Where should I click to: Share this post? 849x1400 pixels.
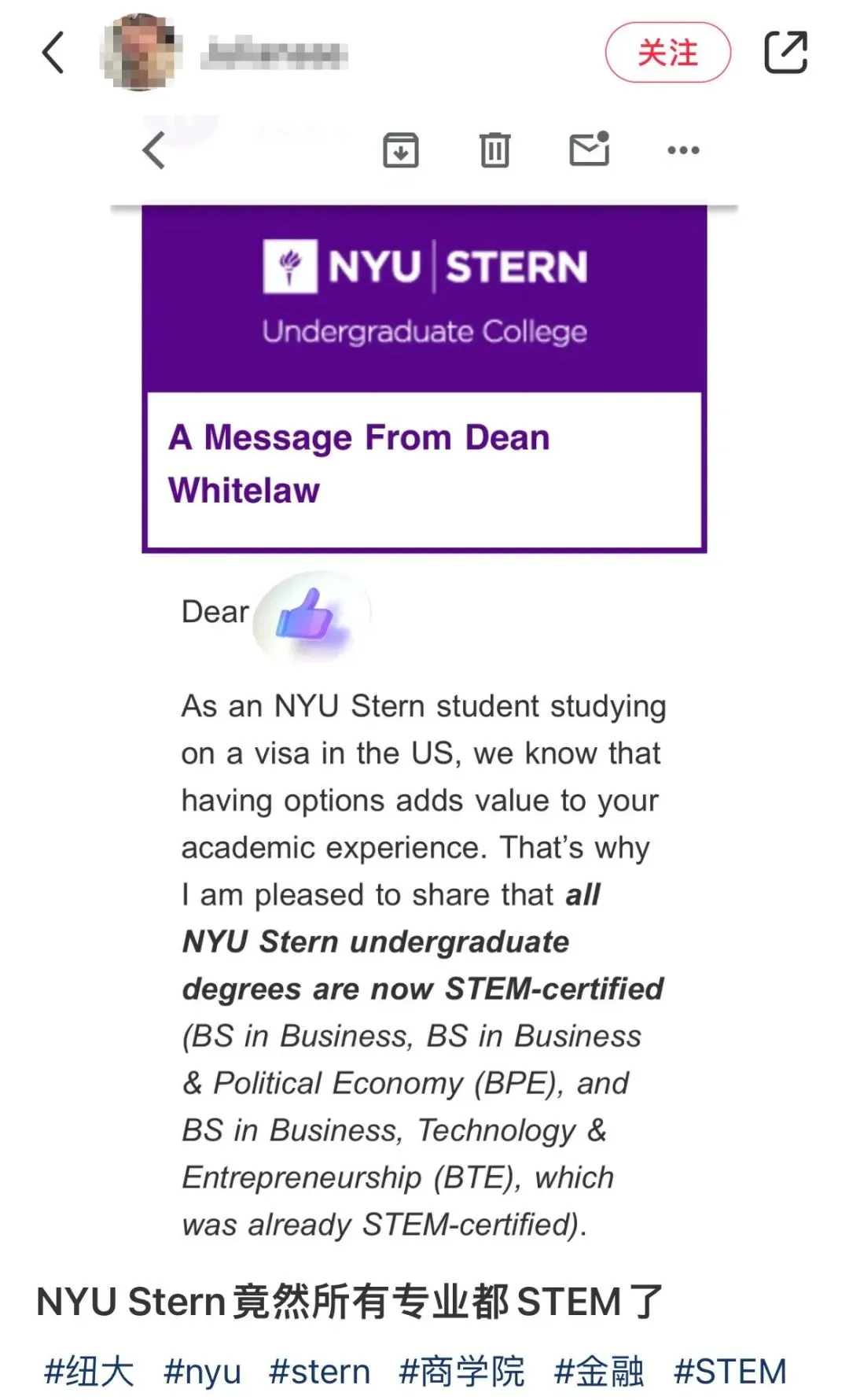coord(785,52)
